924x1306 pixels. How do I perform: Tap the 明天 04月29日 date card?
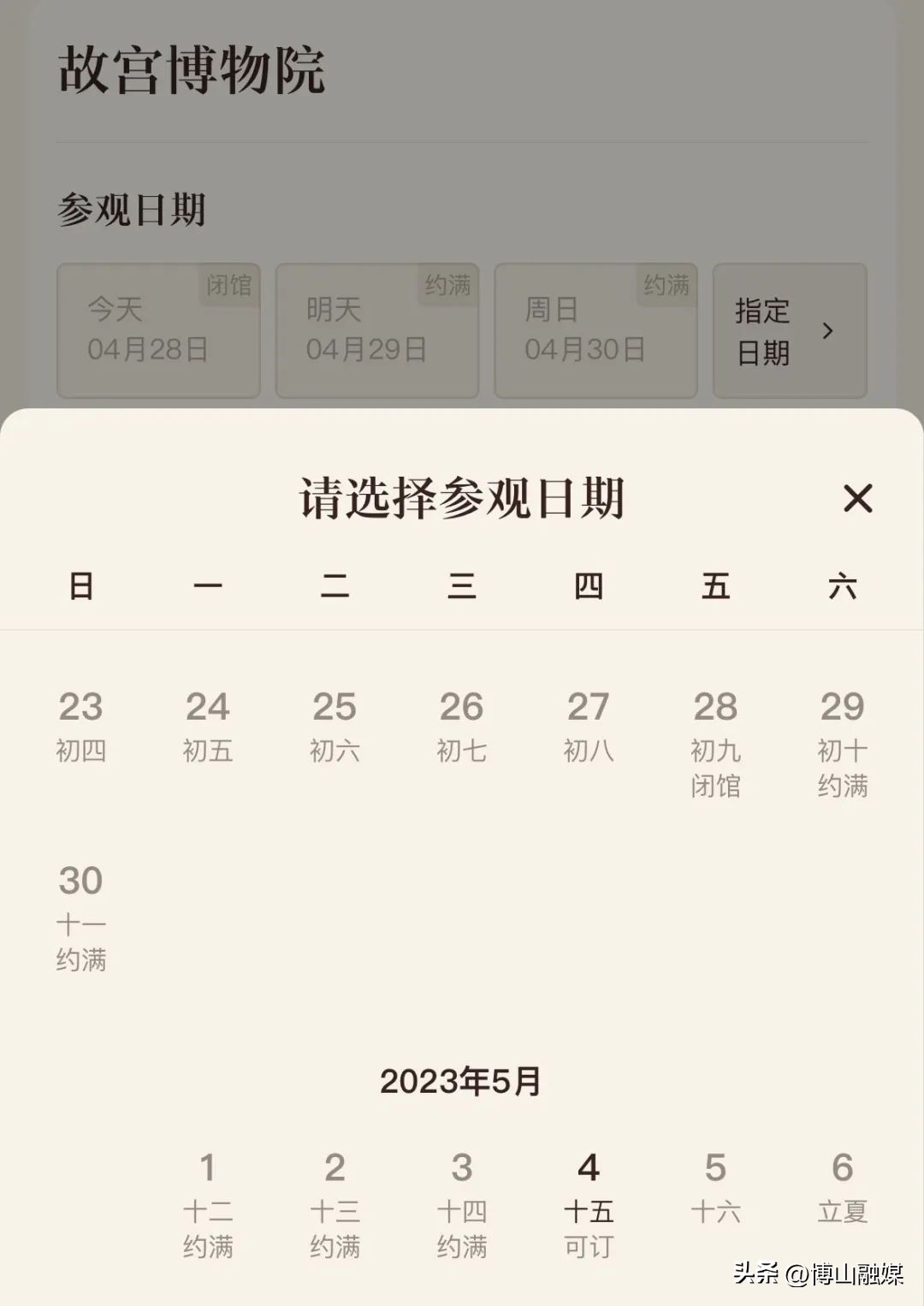pyautogui.click(x=376, y=330)
